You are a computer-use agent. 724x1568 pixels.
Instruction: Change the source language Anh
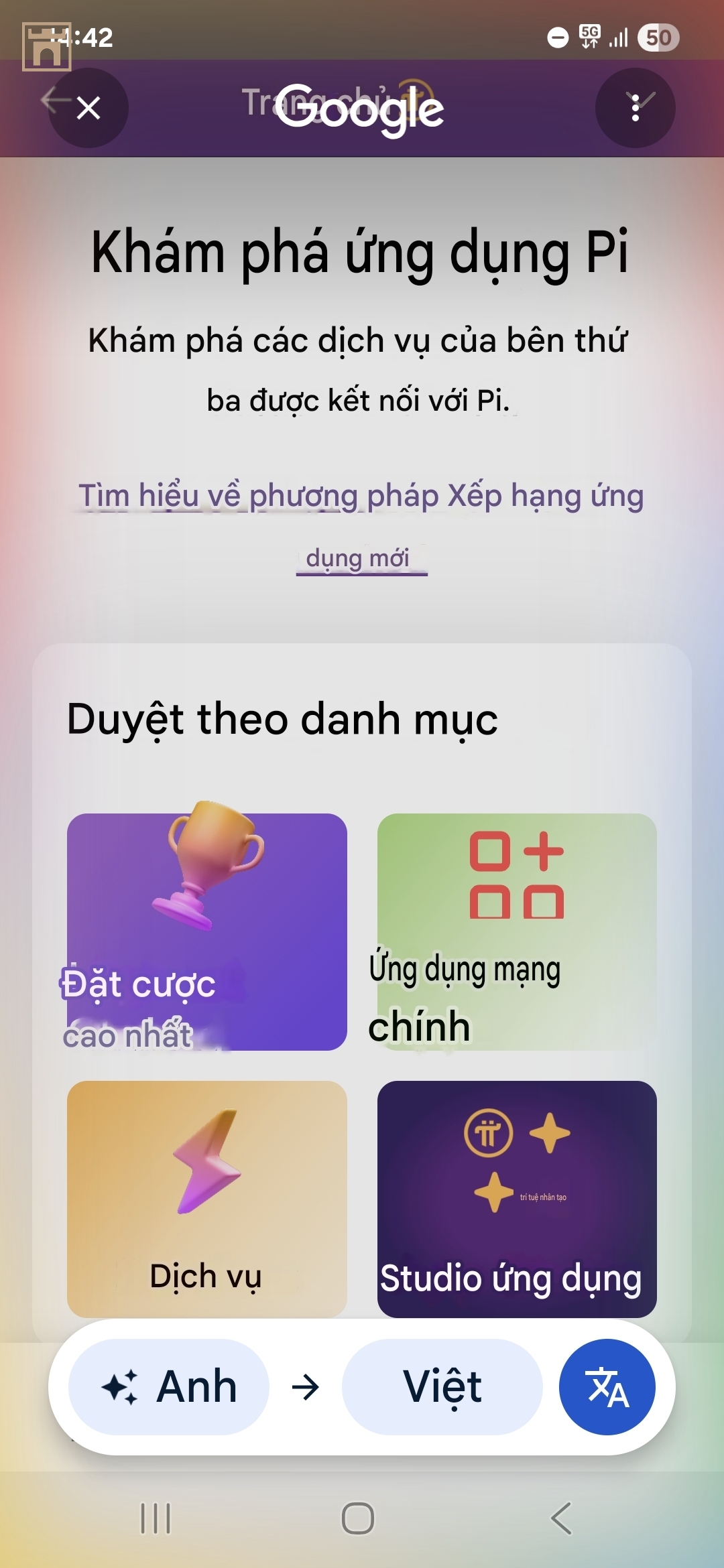click(169, 1386)
